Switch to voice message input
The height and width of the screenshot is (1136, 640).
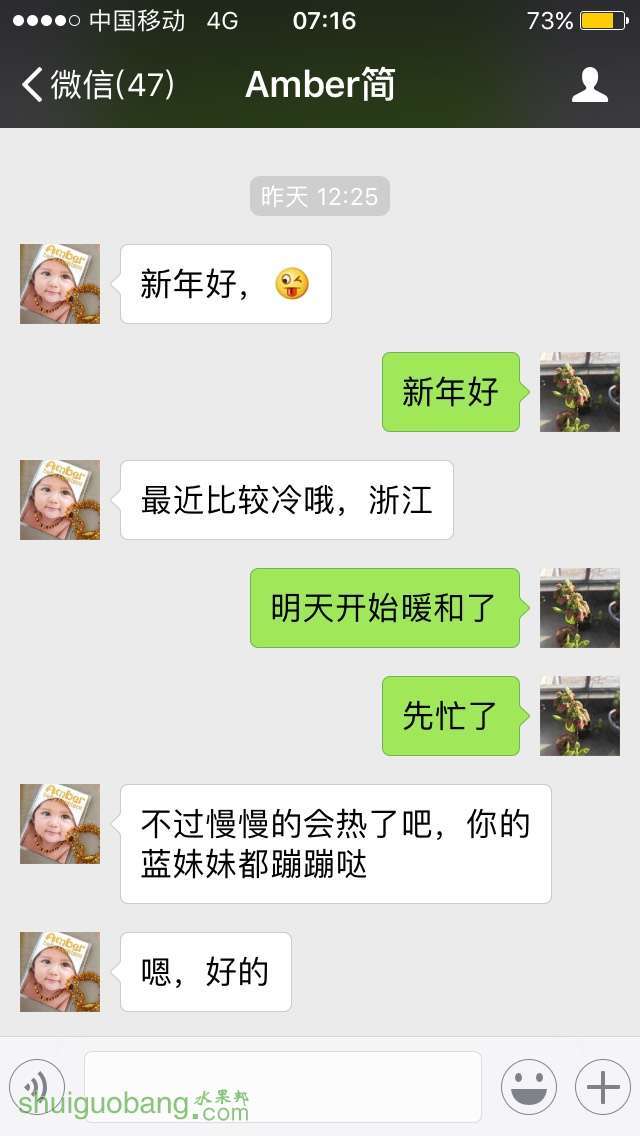tap(37, 1087)
